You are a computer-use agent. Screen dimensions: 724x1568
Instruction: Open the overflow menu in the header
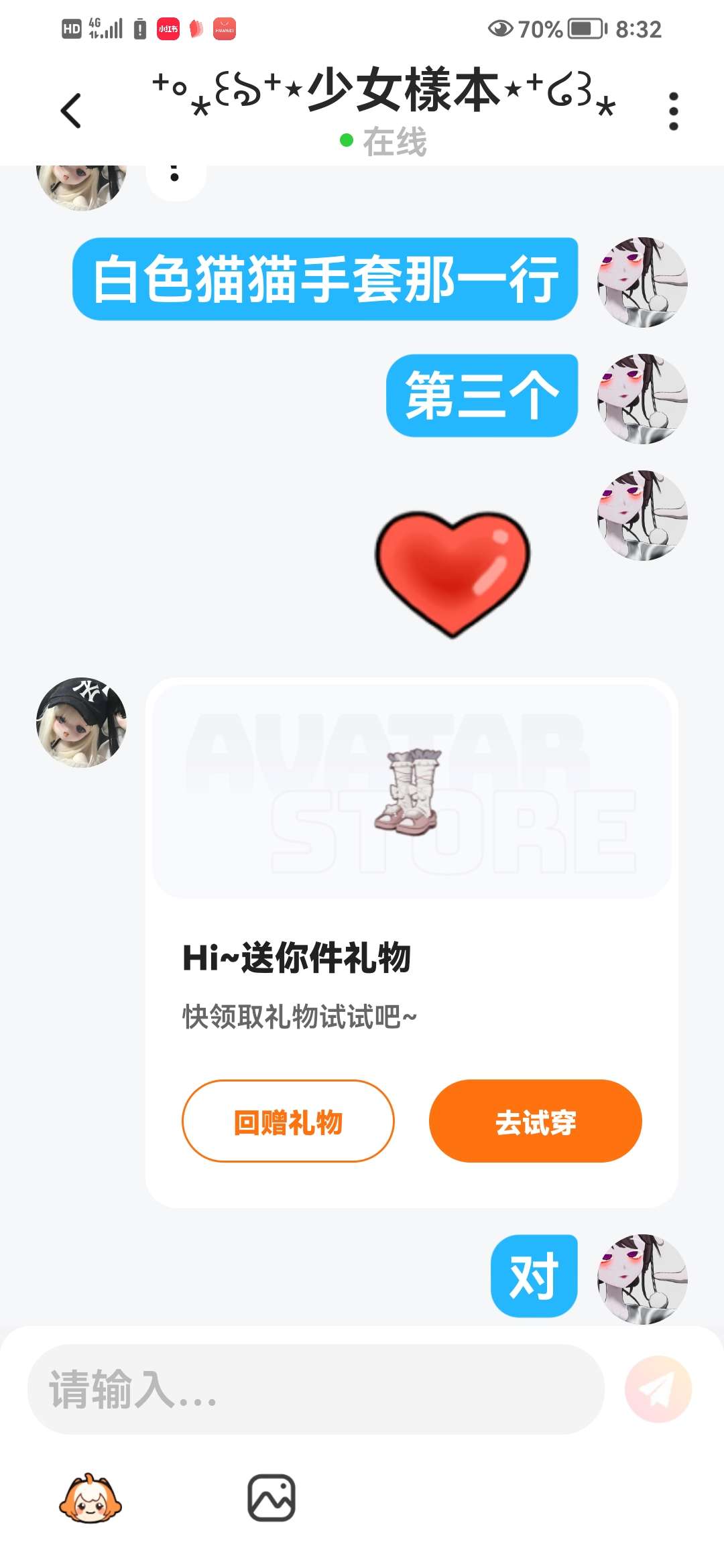coord(673,111)
